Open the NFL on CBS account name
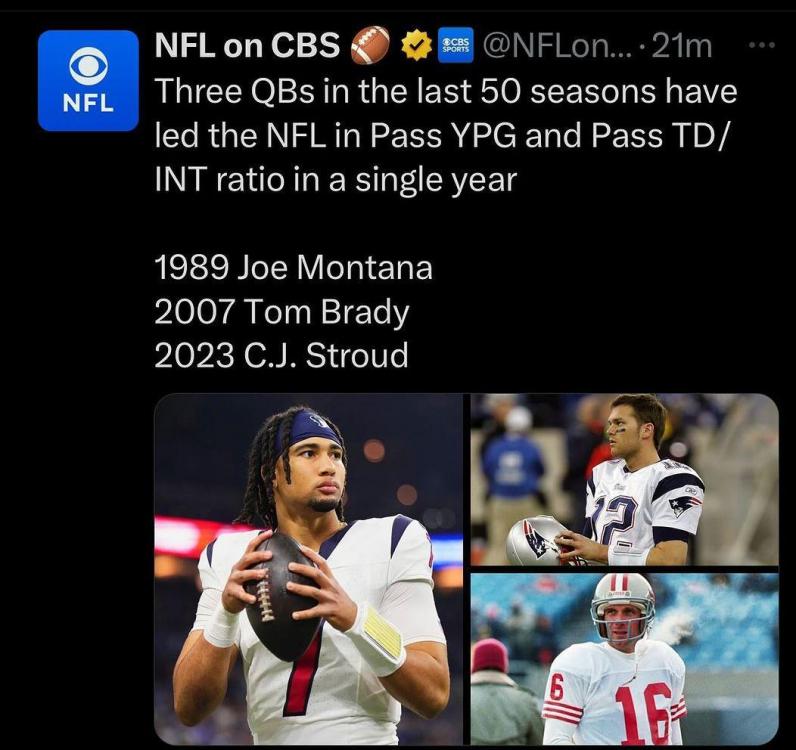The image size is (796, 750). (249, 44)
